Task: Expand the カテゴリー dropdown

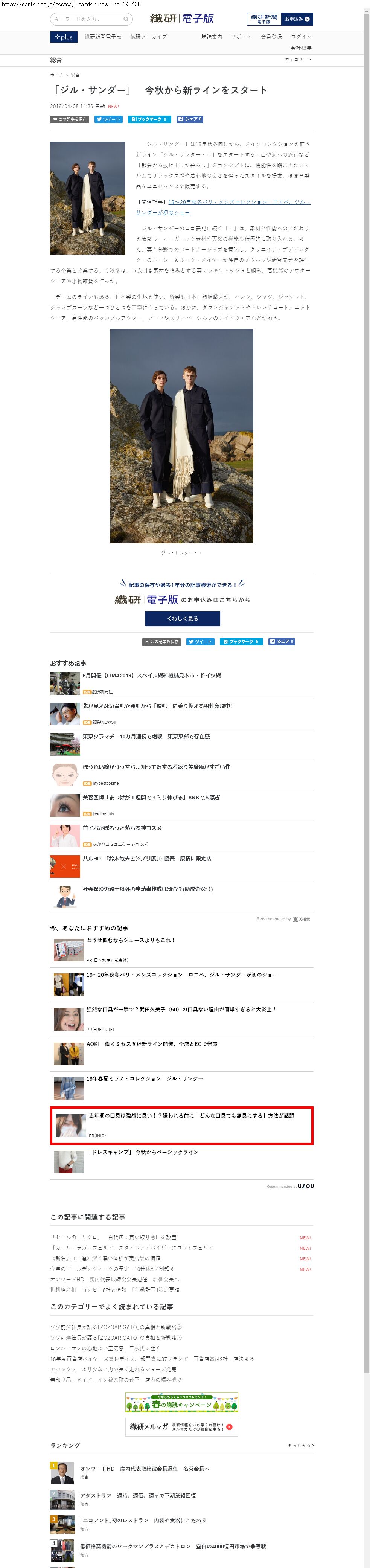Action: coord(298,59)
